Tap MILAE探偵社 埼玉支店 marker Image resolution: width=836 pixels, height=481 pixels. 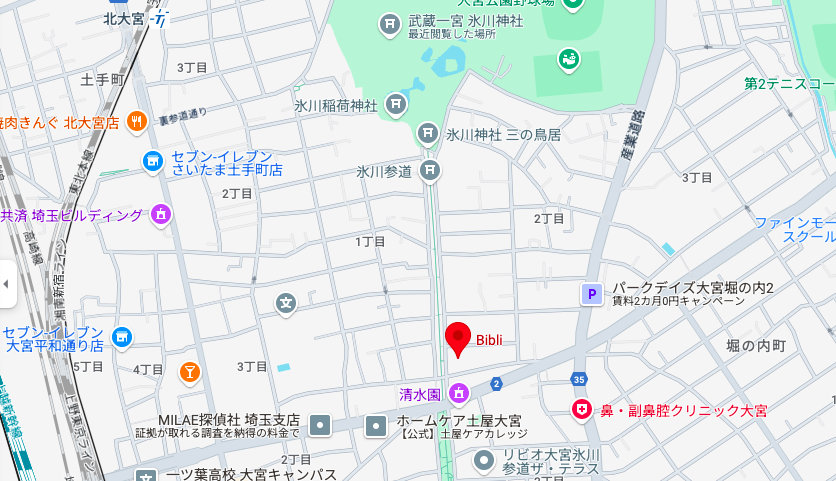[320, 426]
